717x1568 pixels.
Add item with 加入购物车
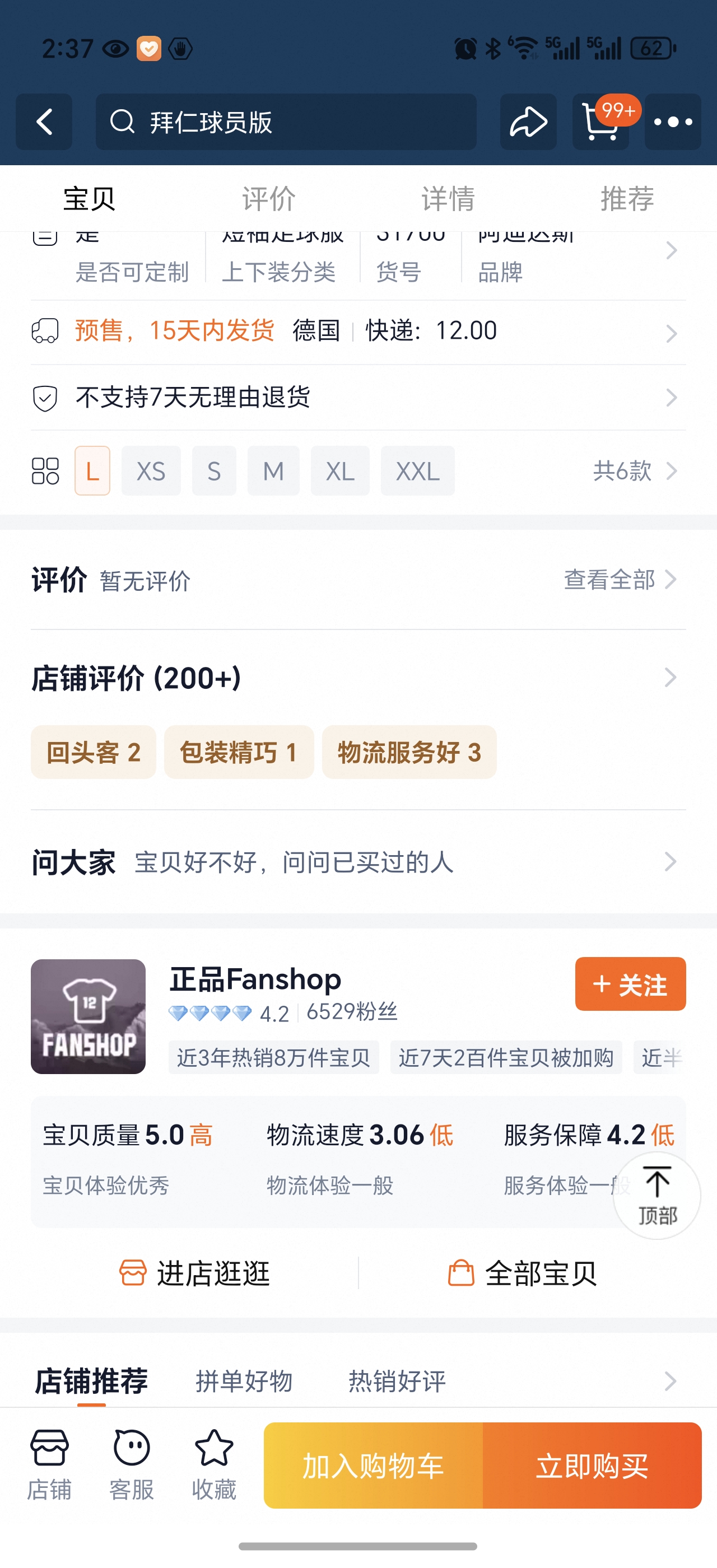374,1465
